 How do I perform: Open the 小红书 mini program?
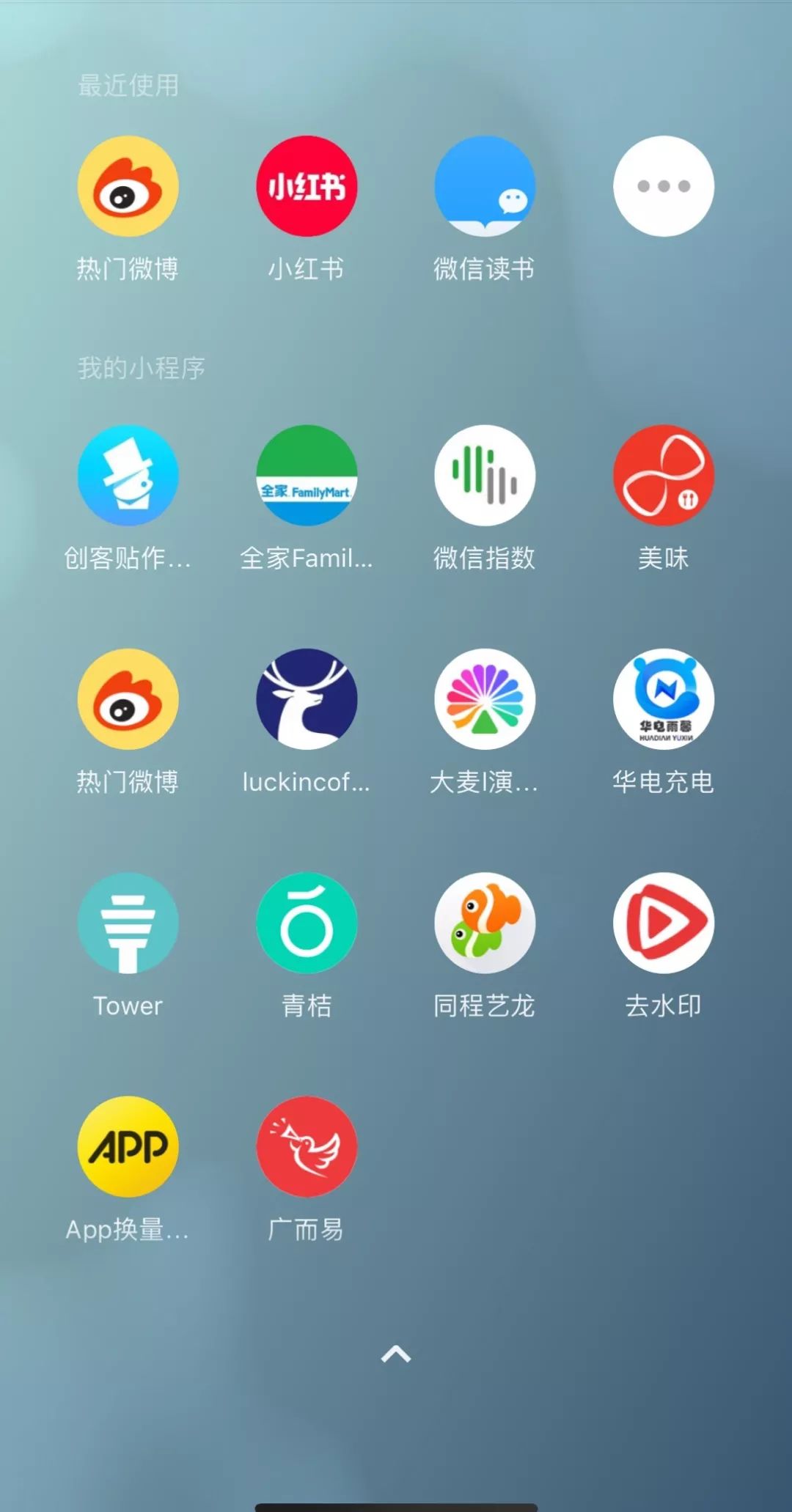point(306,186)
